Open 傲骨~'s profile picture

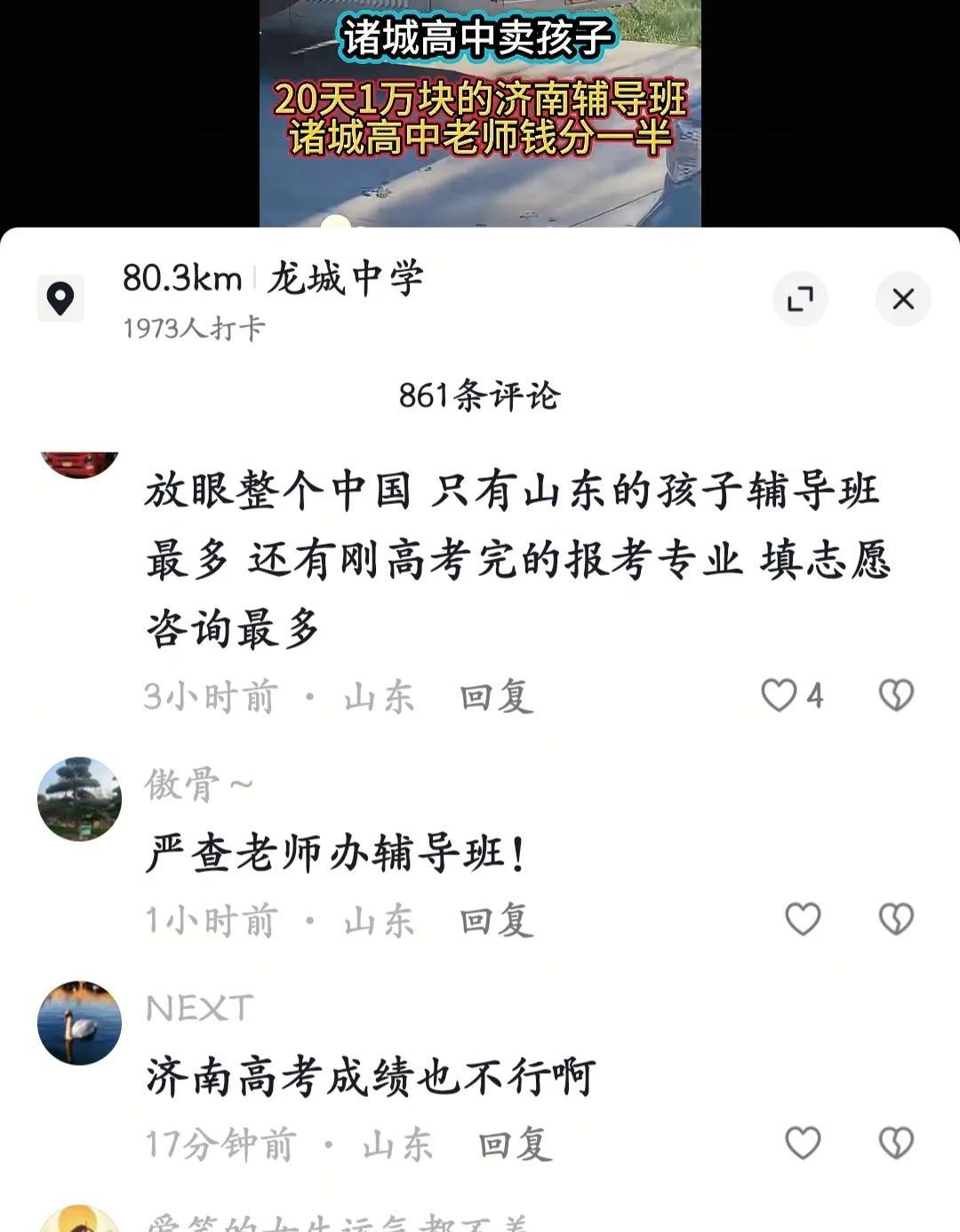point(79,798)
